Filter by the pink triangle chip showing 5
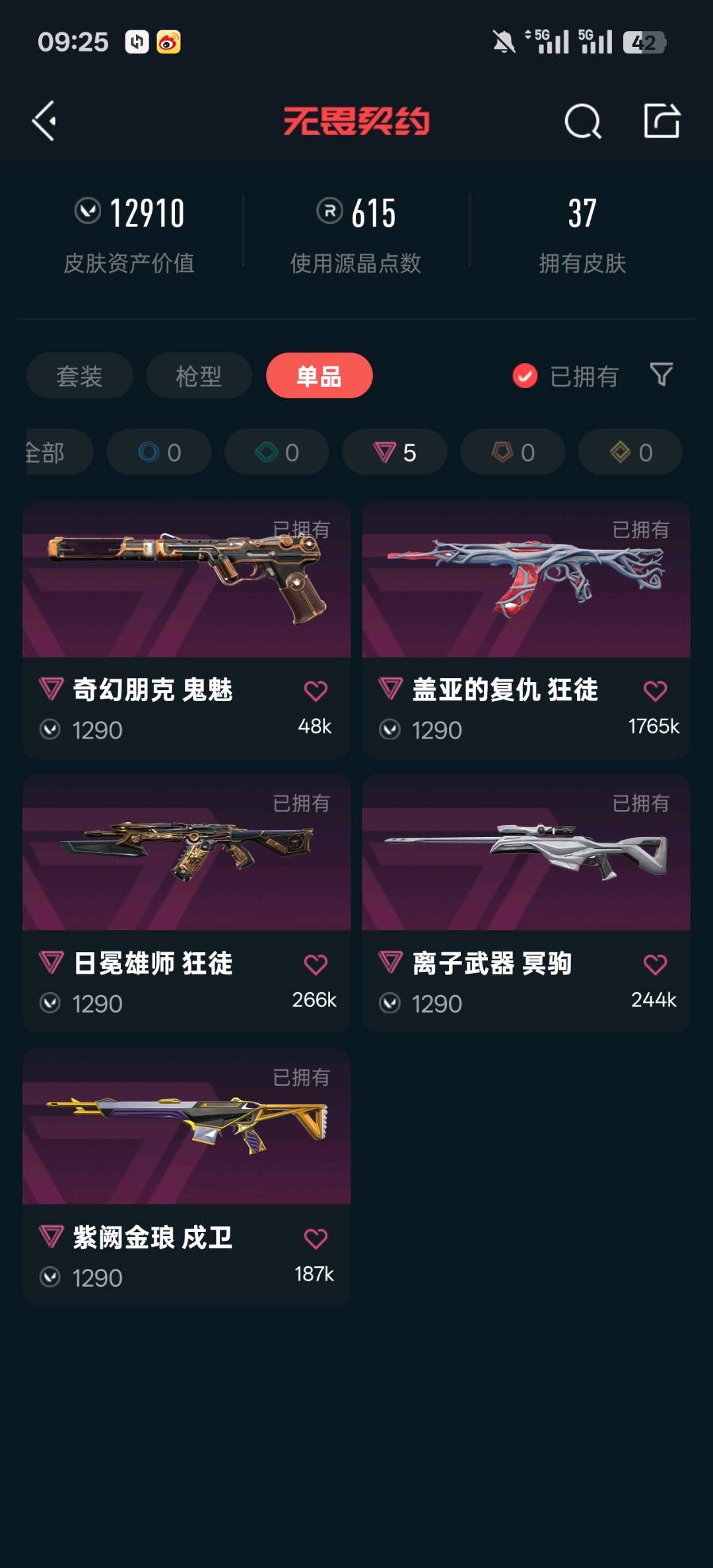The image size is (713, 1568). [394, 452]
